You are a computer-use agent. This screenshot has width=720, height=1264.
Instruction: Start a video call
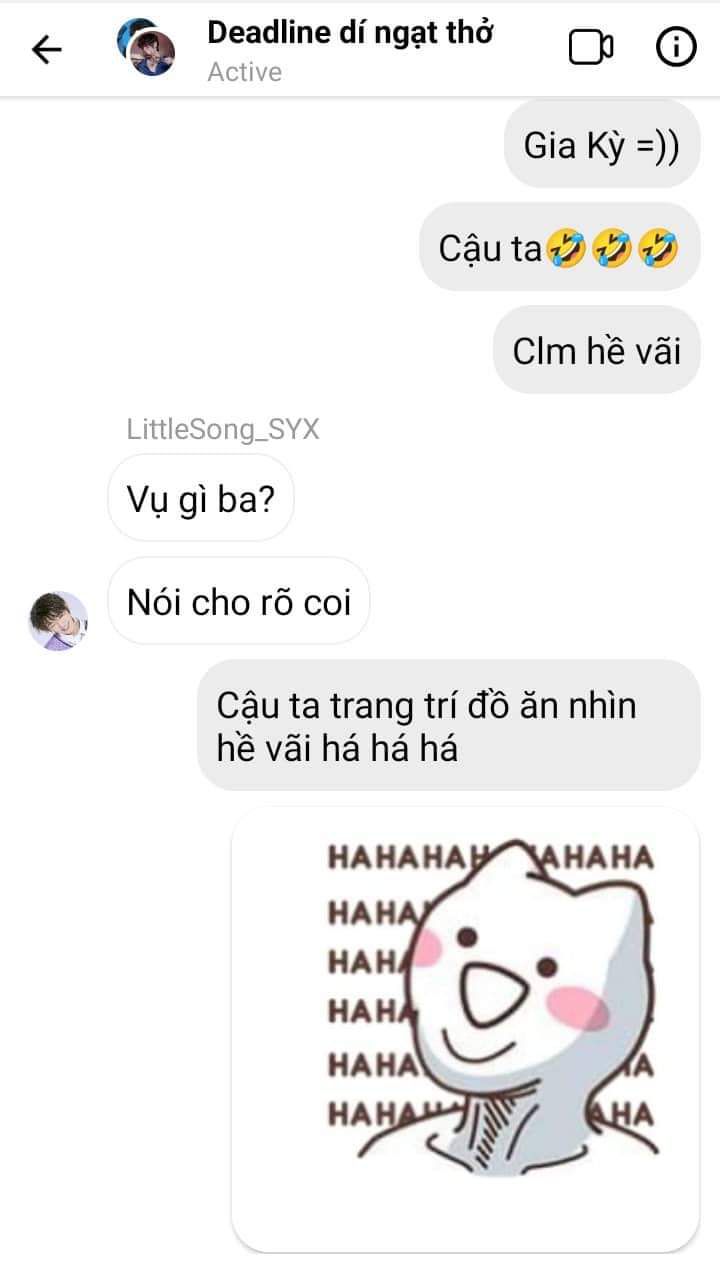pos(591,47)
